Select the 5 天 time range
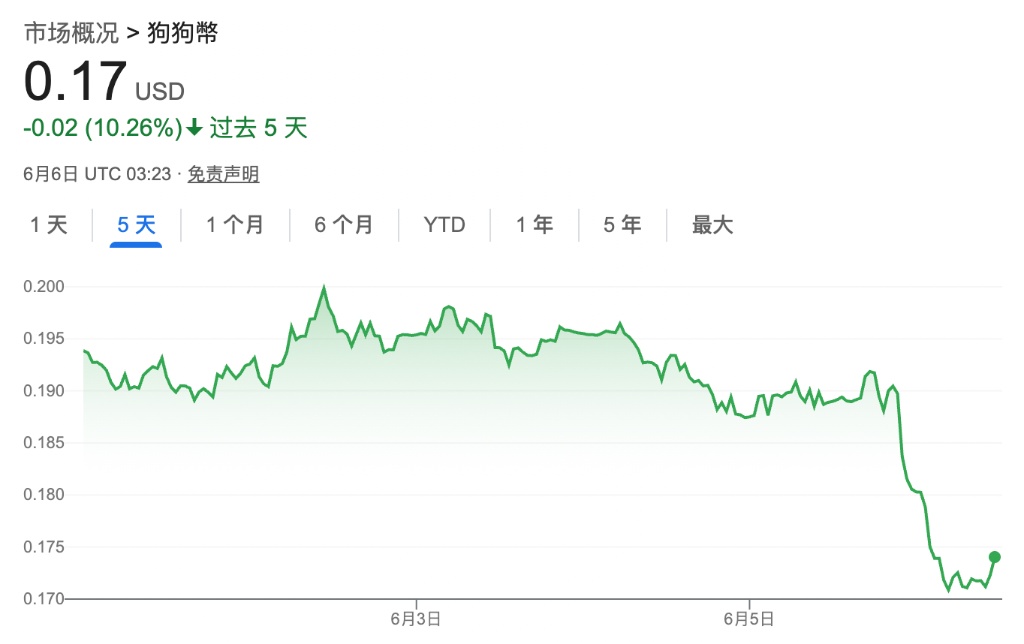The height and width of the screenshot is (644, 1024). pyautogui.click(x=136, y=225)
